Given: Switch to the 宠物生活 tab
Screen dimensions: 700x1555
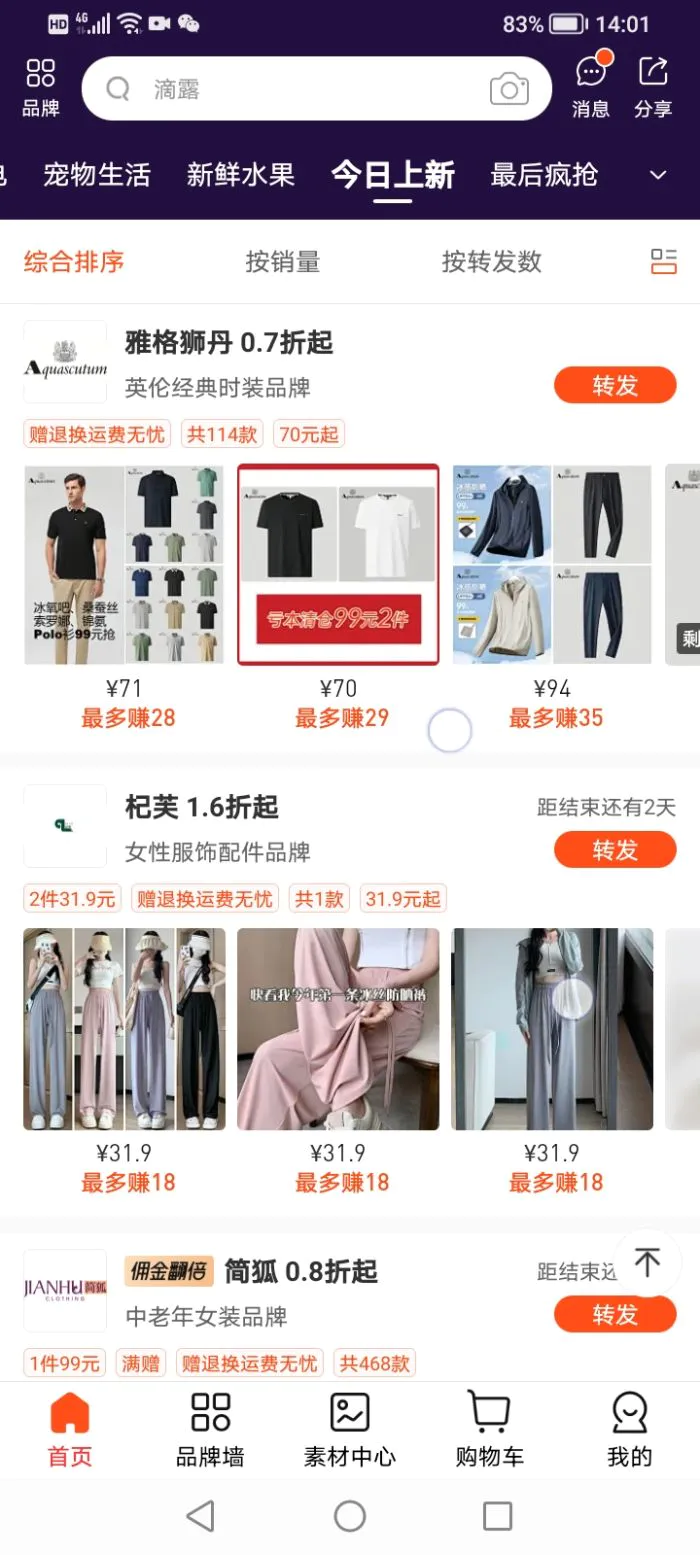Looking at the screenshot, I should tap(97, 175).
